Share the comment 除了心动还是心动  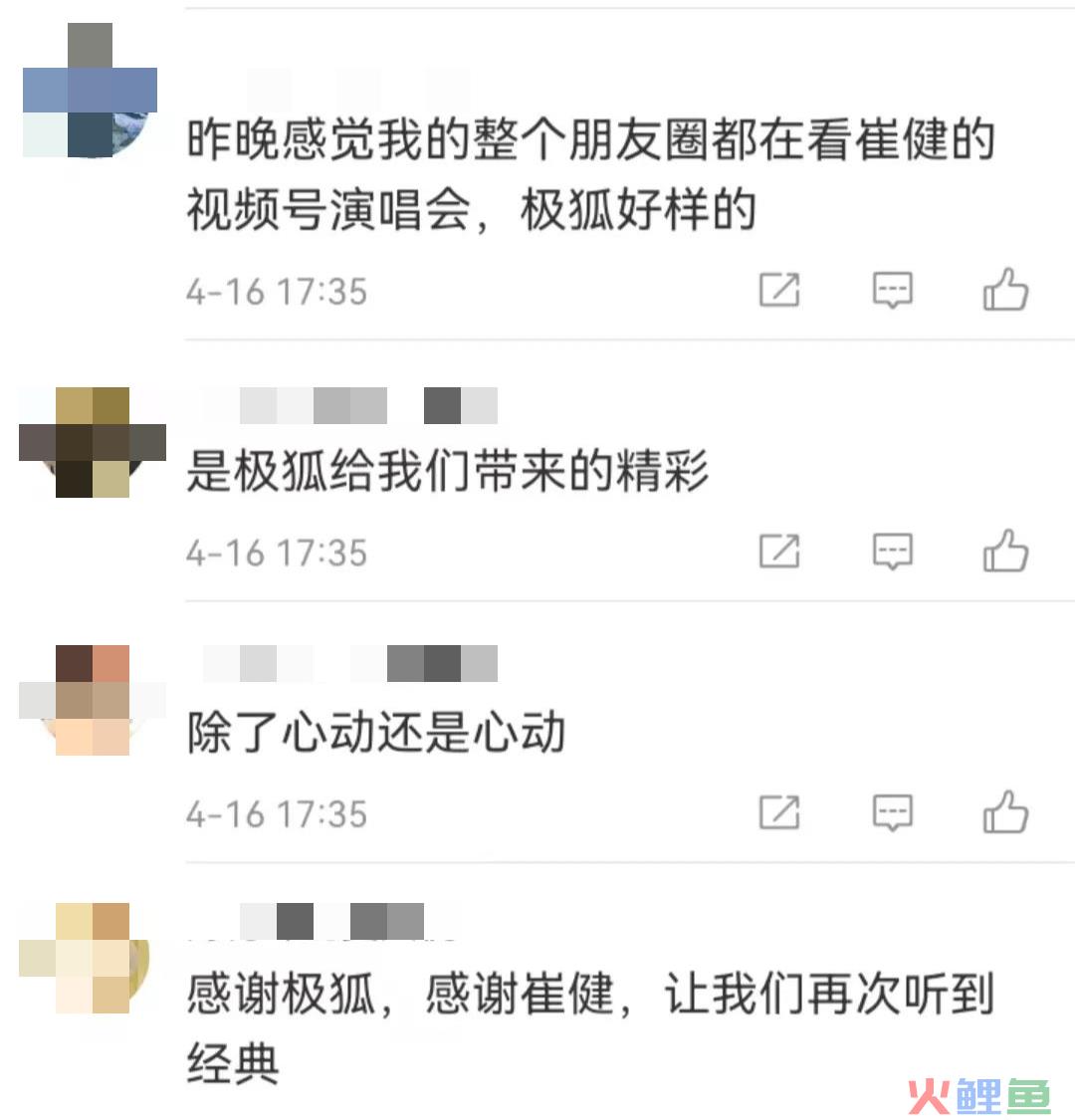[779, 812]
